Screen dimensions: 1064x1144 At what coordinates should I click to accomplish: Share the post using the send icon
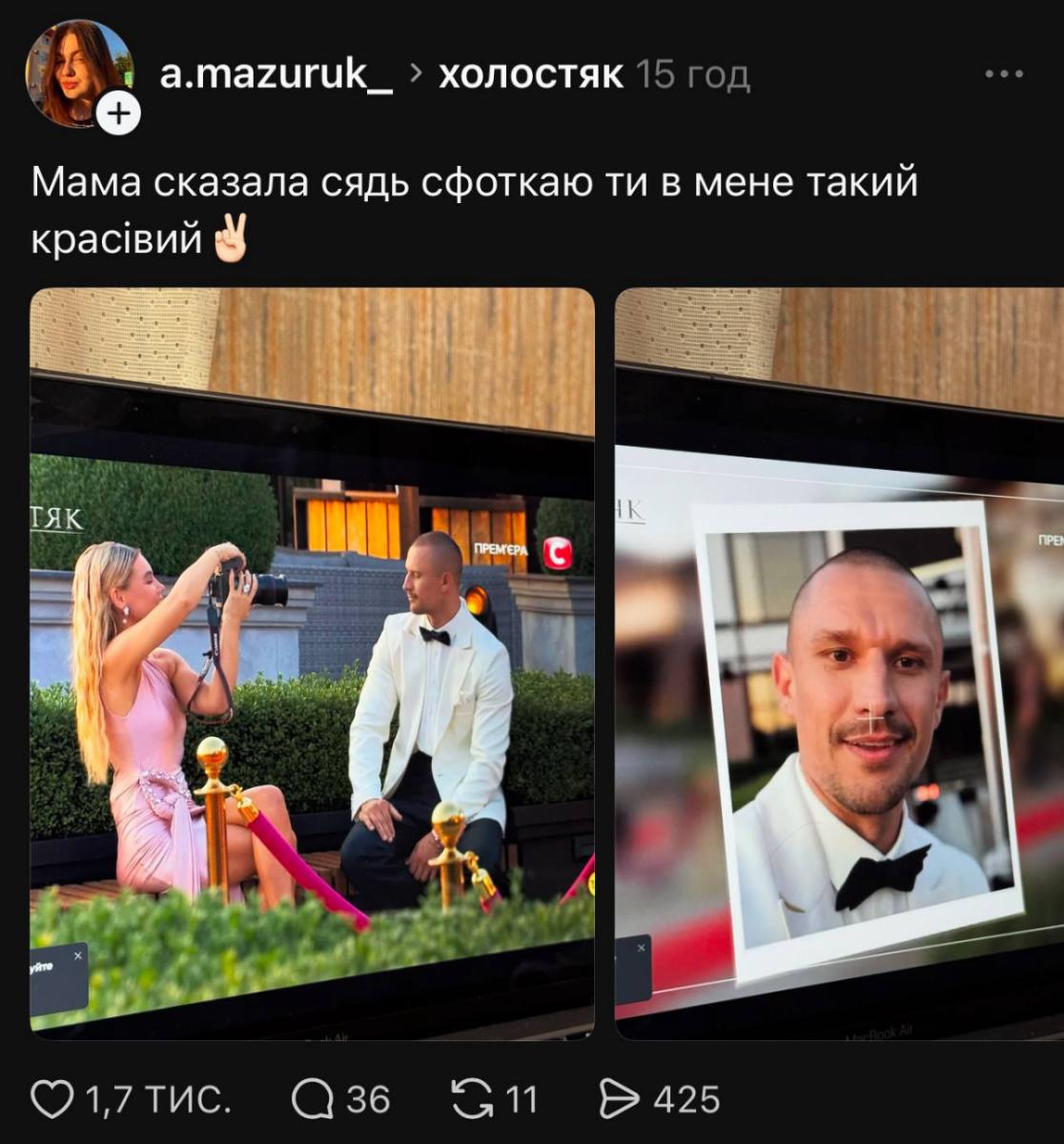coord(620,1099)
